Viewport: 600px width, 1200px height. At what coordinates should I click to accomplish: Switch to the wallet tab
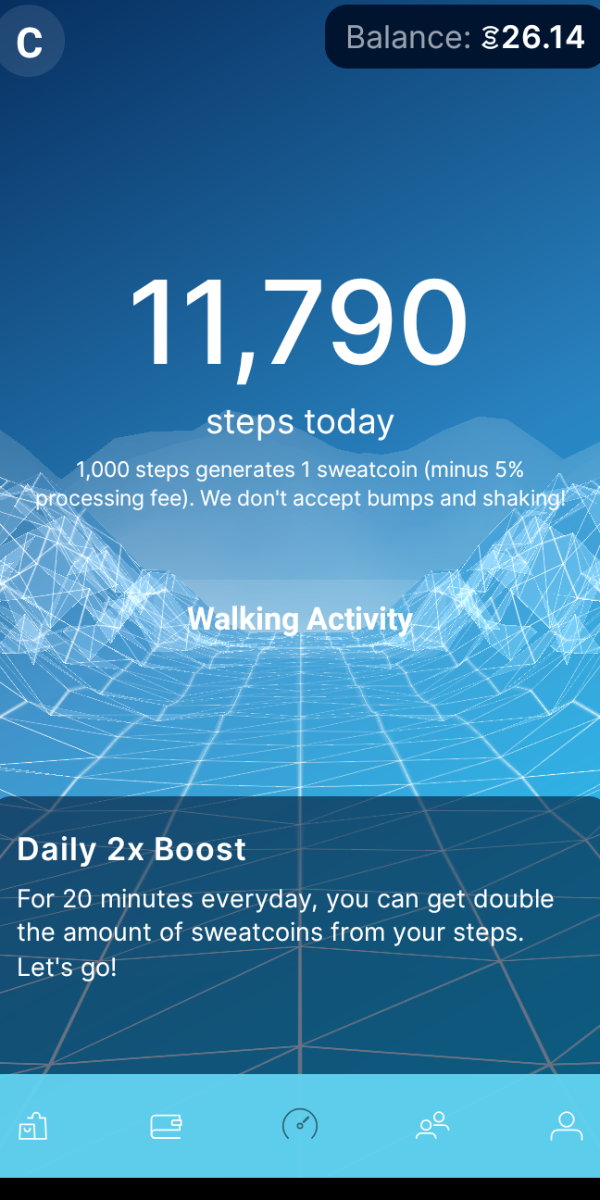[x=166, y=1126]
